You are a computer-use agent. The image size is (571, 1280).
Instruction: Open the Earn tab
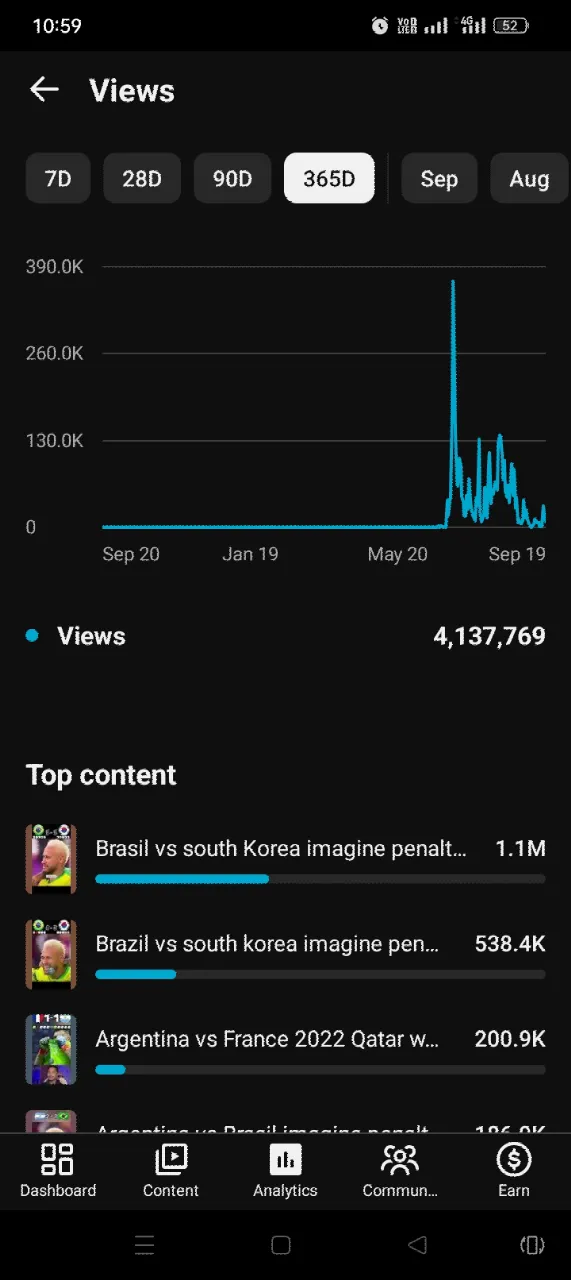514,1170
